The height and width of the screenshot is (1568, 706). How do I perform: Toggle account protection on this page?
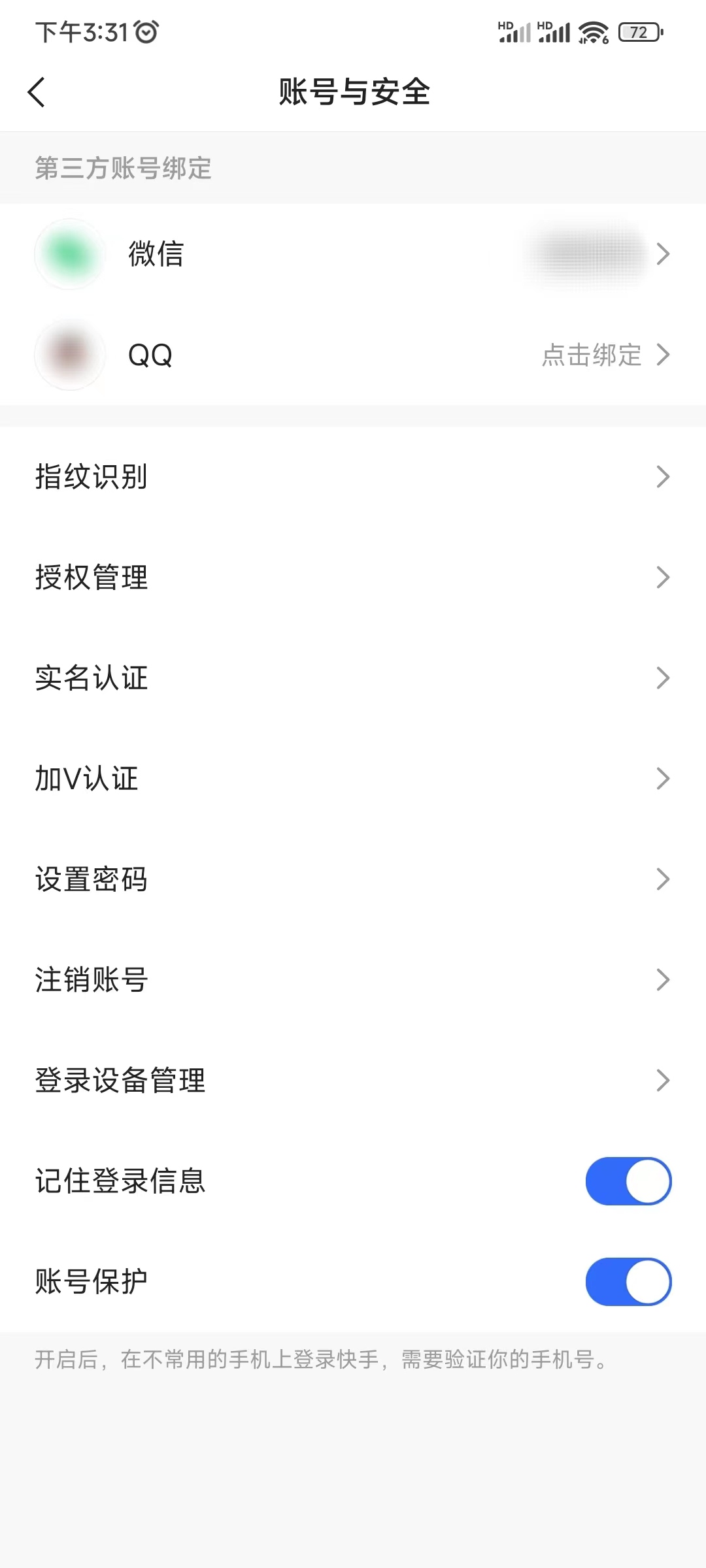click(x=630, y=1282)
